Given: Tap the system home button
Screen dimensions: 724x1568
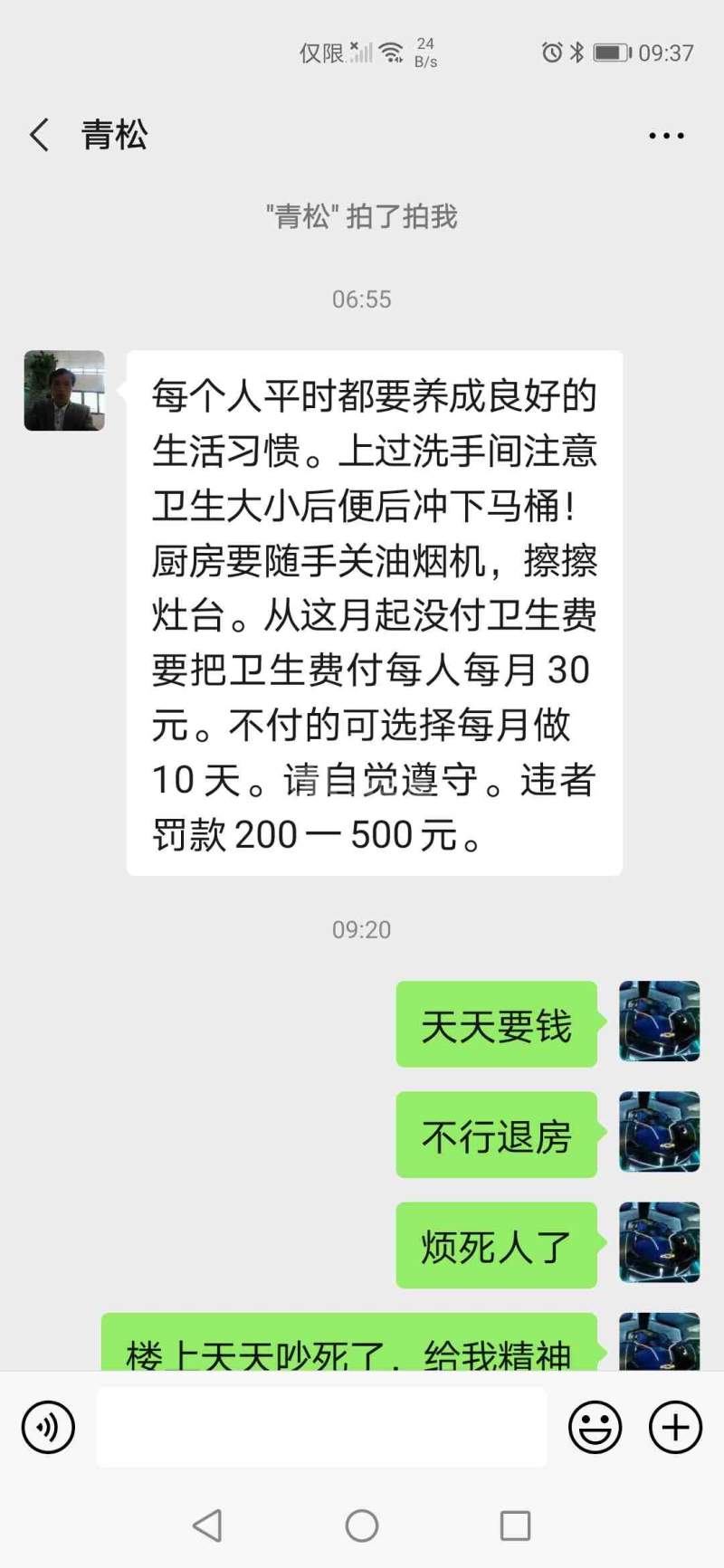Looking at the screenshot, I should [362, 1525].
